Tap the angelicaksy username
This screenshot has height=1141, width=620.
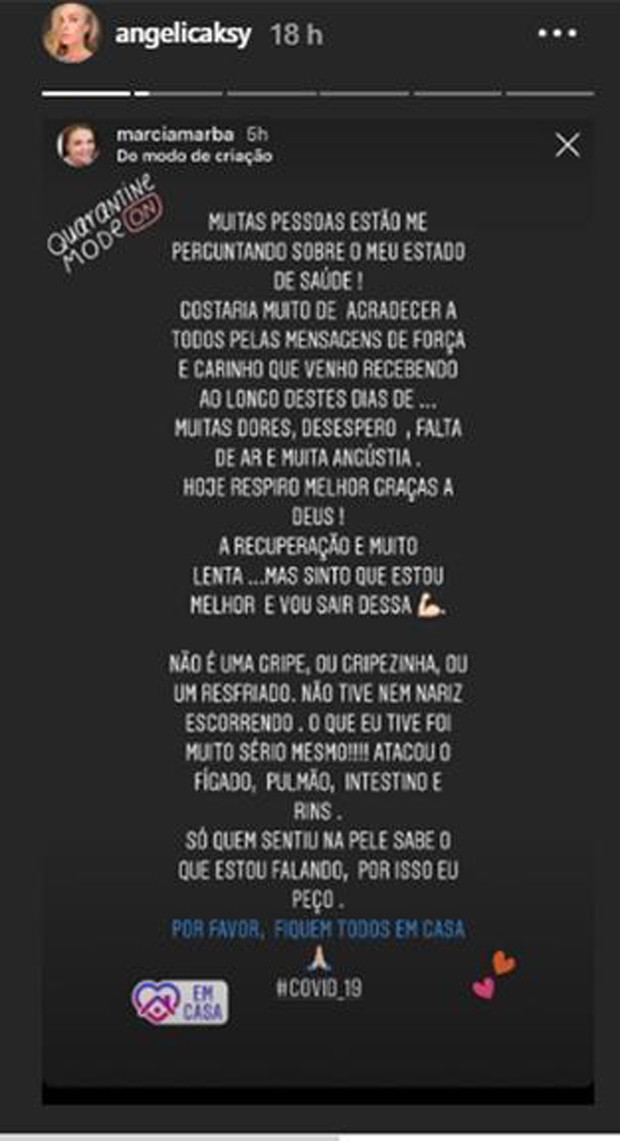click(x=186, y=34)
